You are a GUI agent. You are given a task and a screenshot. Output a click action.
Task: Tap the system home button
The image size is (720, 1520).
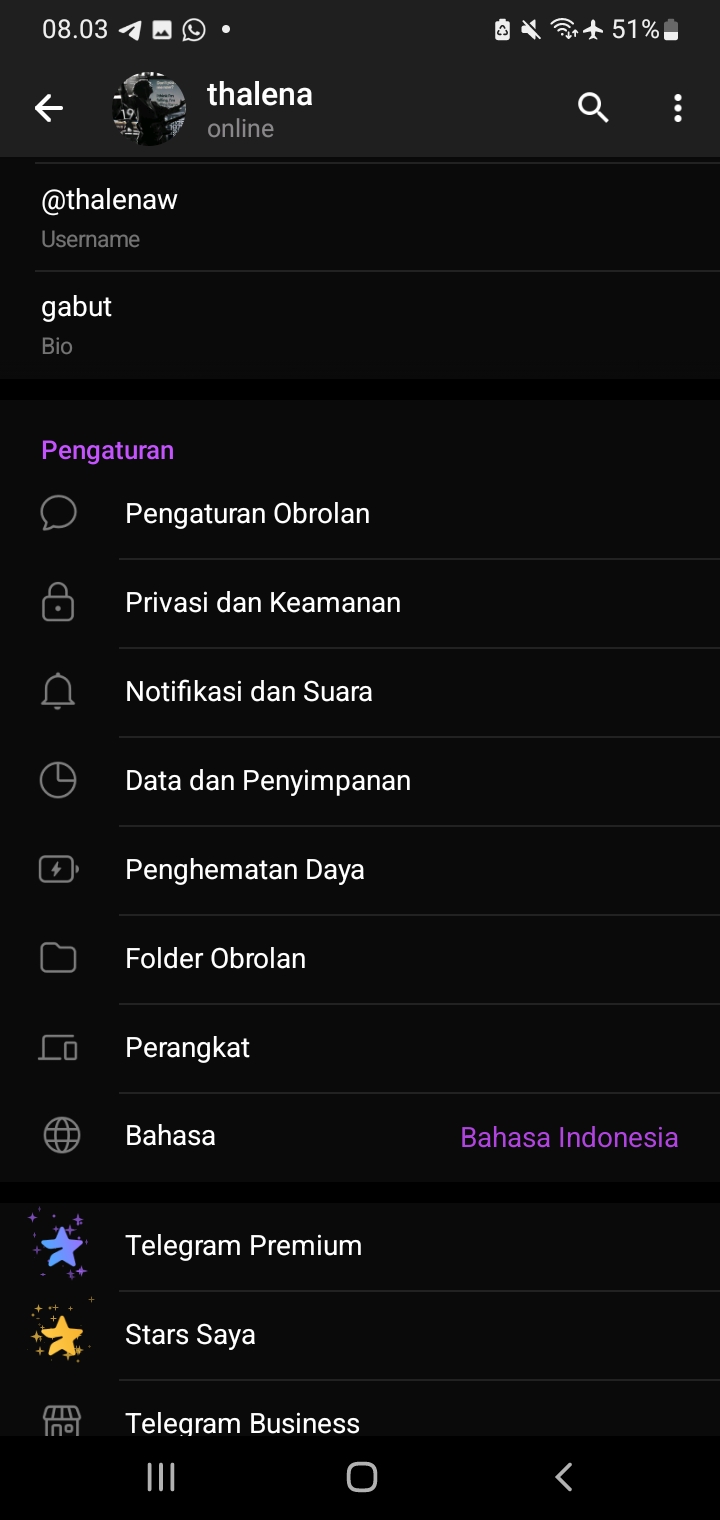tap(361, 1477)
